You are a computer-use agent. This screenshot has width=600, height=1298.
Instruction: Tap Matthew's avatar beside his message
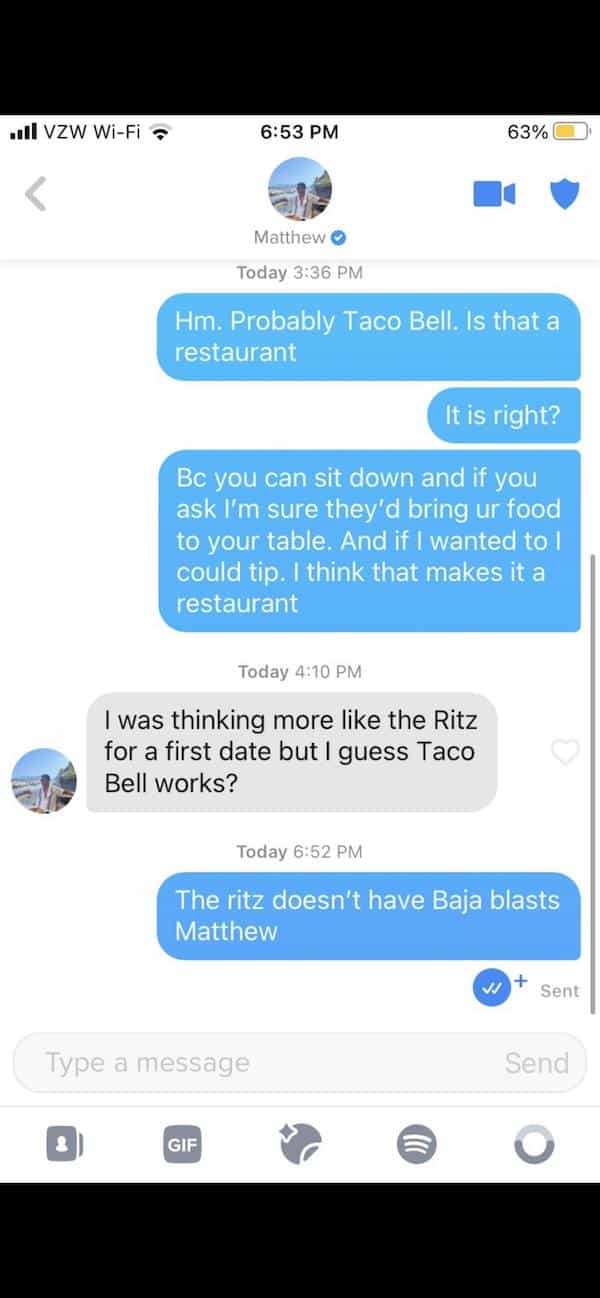click(x=44, y=780)
